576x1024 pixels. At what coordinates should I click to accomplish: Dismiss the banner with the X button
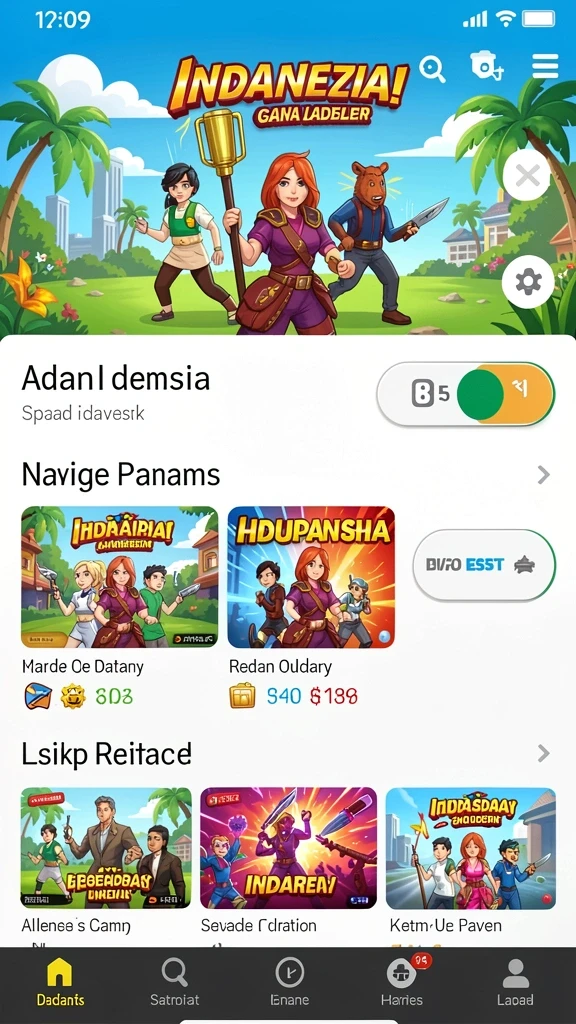[527, 175]
